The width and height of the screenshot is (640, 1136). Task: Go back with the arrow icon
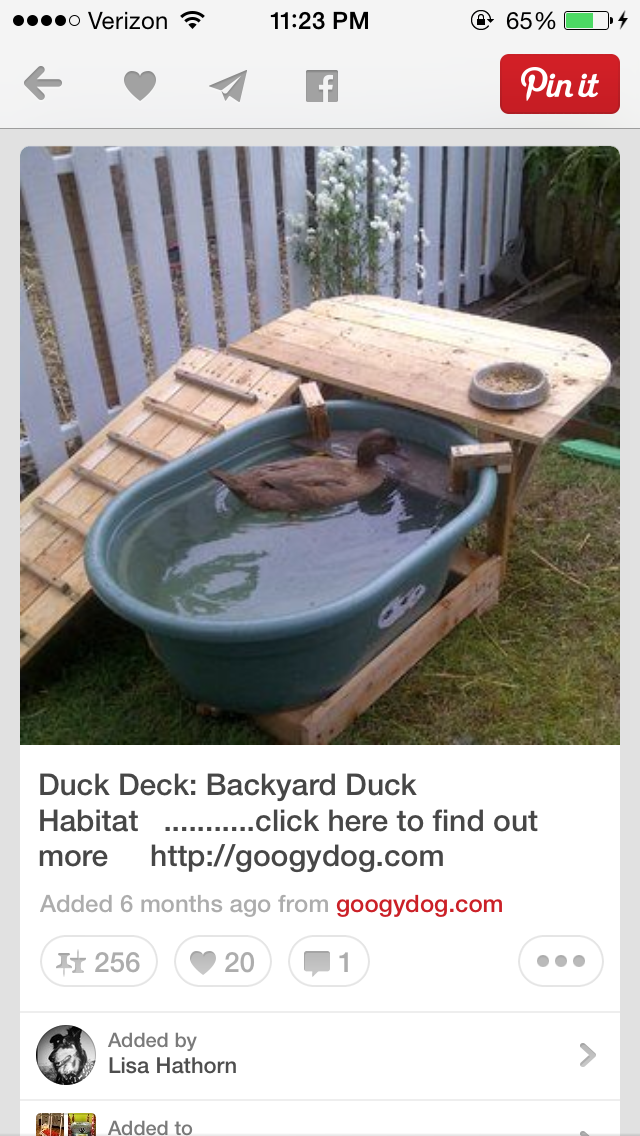[x=42, y=85]
